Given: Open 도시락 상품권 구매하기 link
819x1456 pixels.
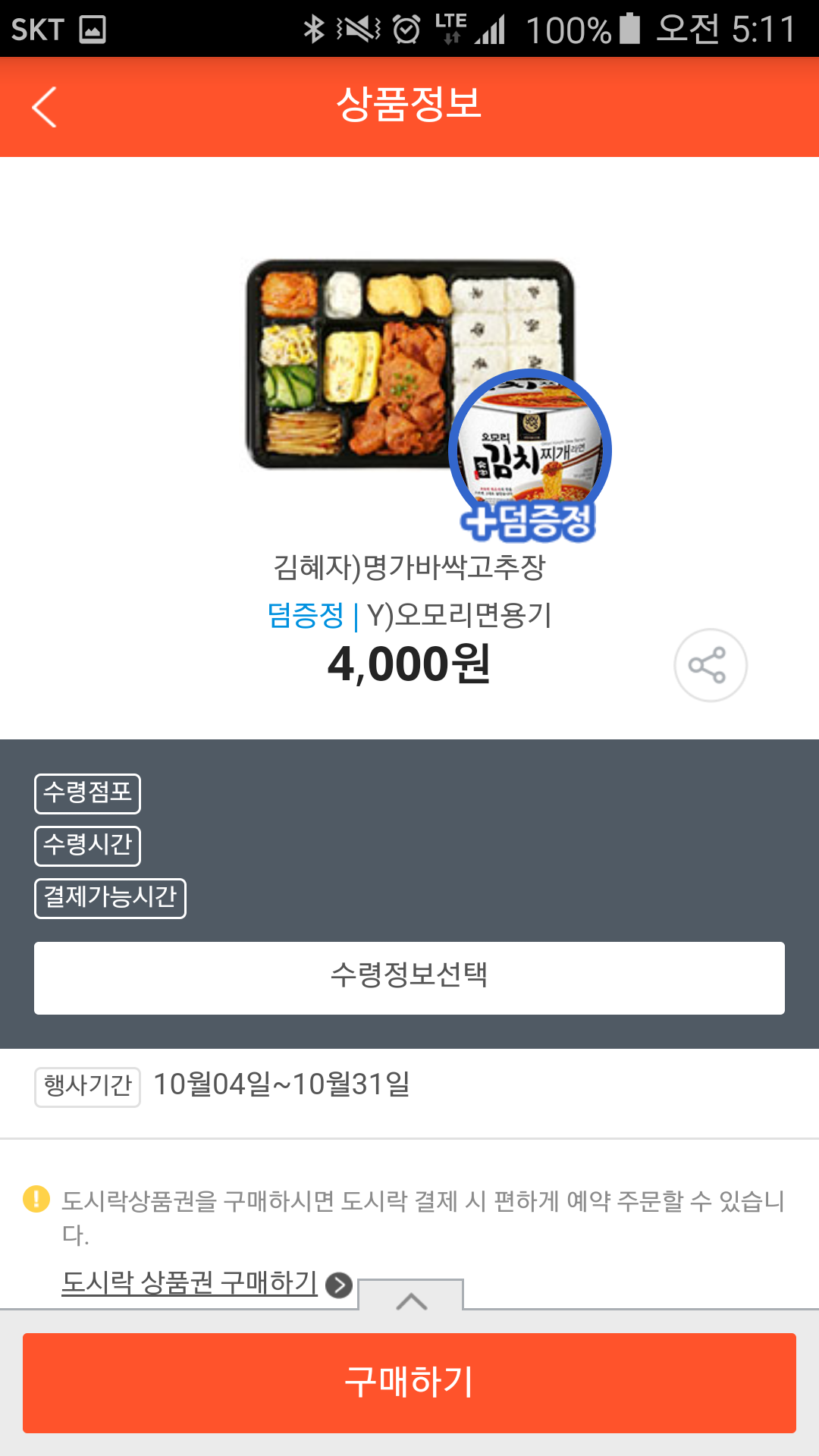Looking at the screenshot, I should tap(190, 1283).
